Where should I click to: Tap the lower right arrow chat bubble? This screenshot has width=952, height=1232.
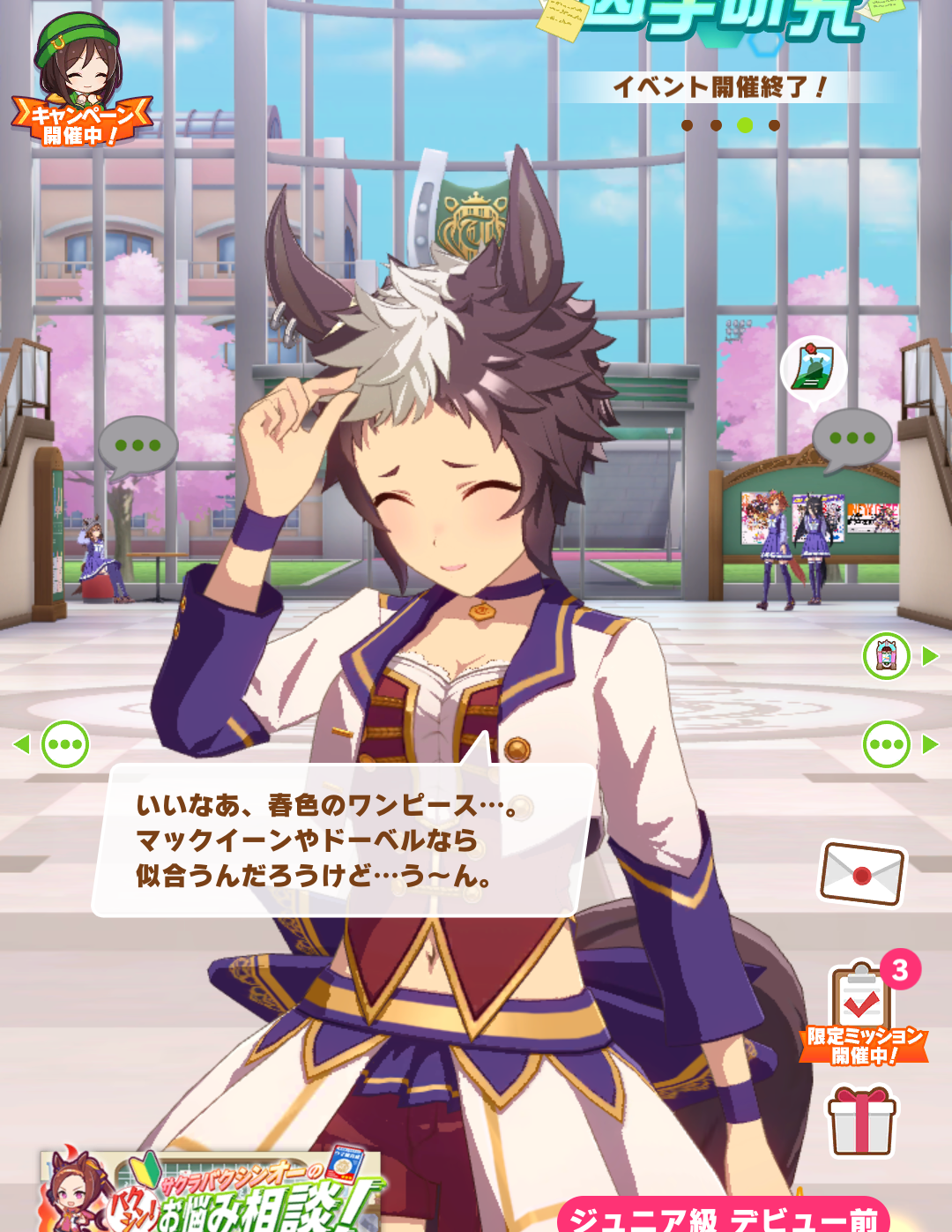click(887, 744)
